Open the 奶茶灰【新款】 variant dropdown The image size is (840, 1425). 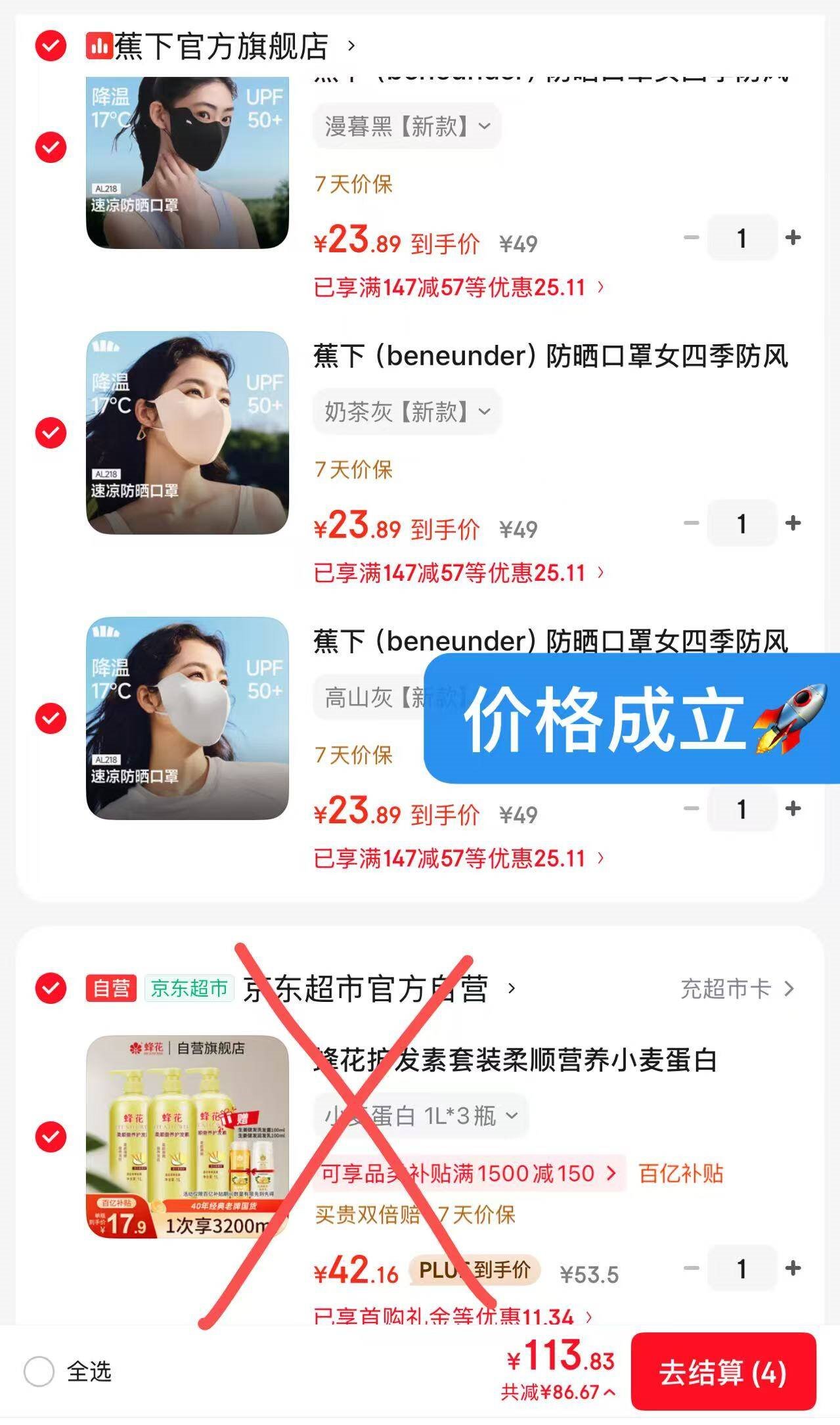pyautogui.click(x=407, y=412)
